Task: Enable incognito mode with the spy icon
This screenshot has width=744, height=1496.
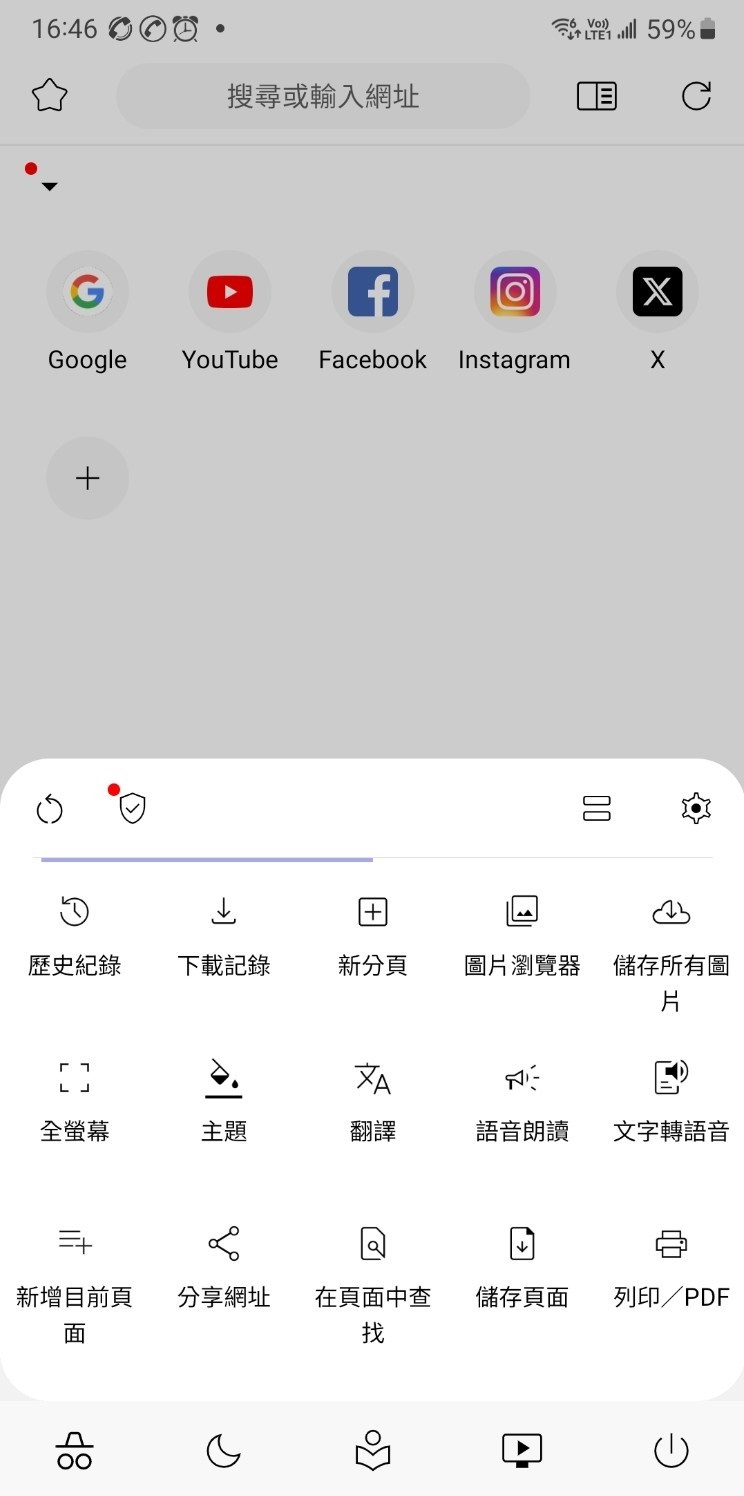Action: pyautogui.click(x=75, y=1450)
